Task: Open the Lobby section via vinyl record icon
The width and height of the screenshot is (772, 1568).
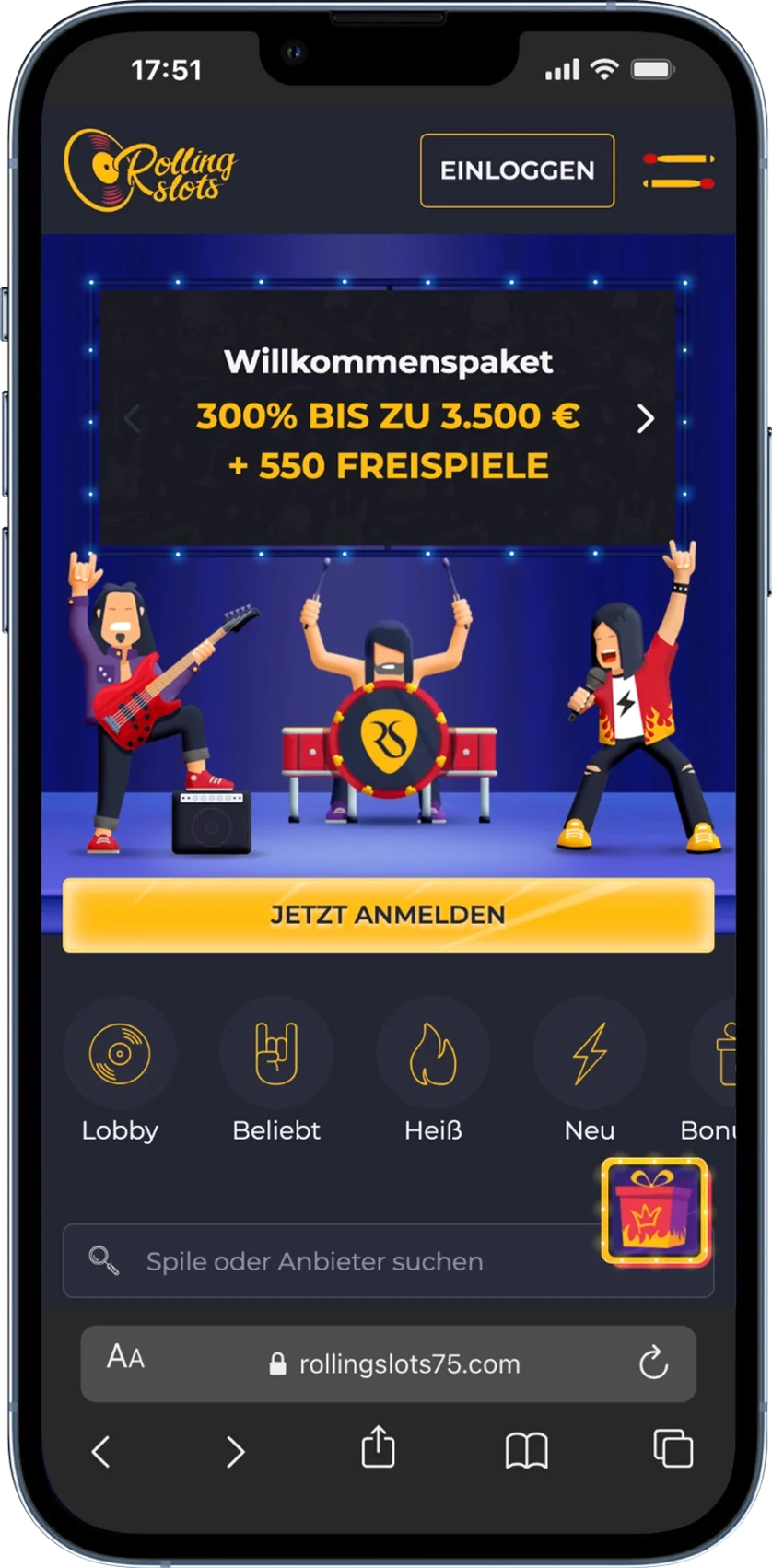Action: coord(119,1050)
